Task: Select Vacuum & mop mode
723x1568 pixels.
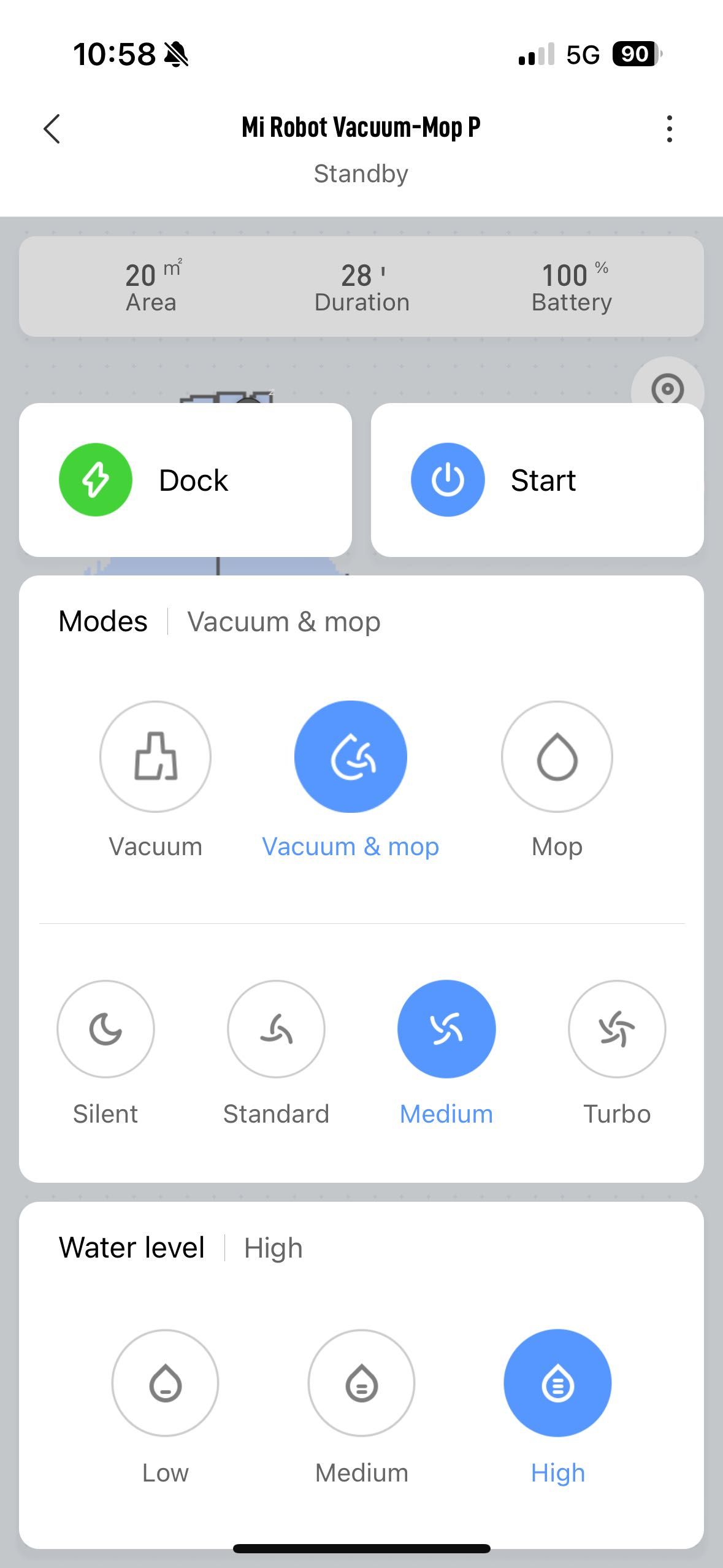Action: click(350, 757)
